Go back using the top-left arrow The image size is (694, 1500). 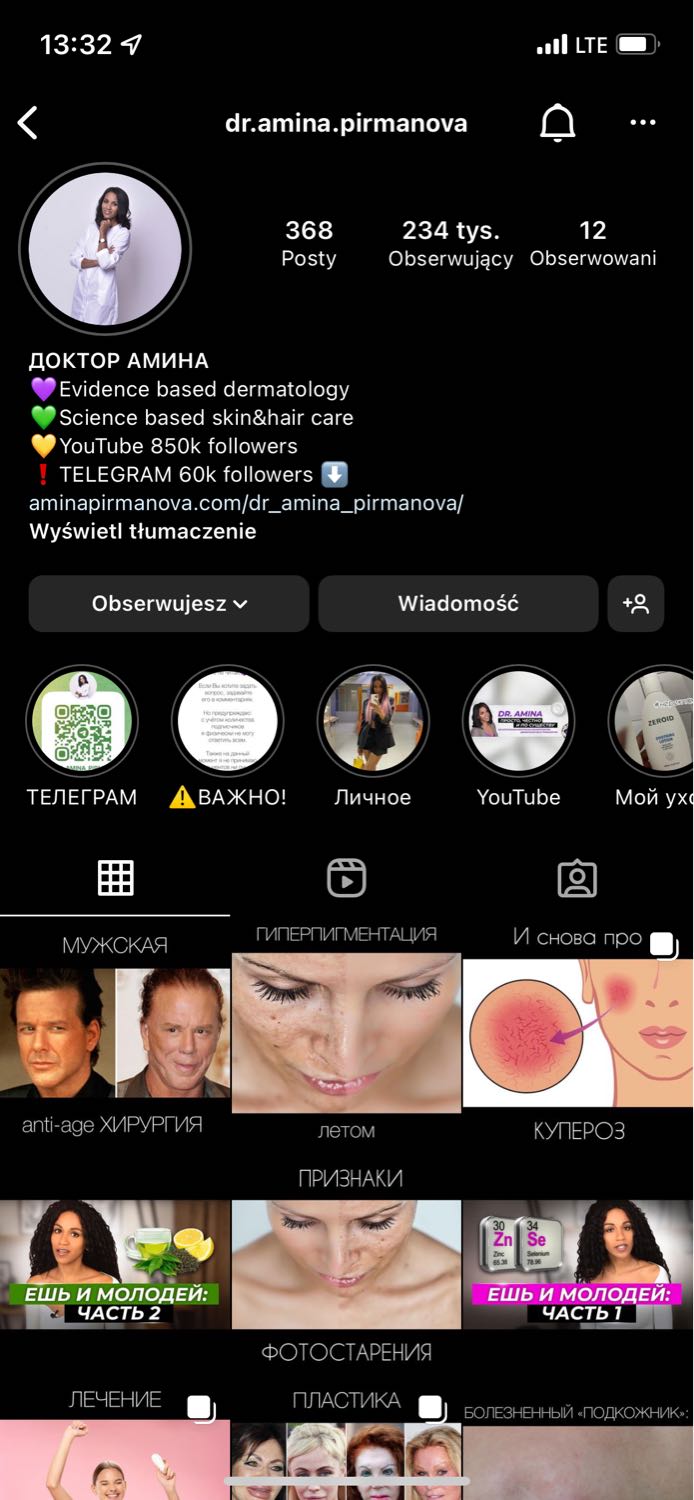tap(28, 123)
